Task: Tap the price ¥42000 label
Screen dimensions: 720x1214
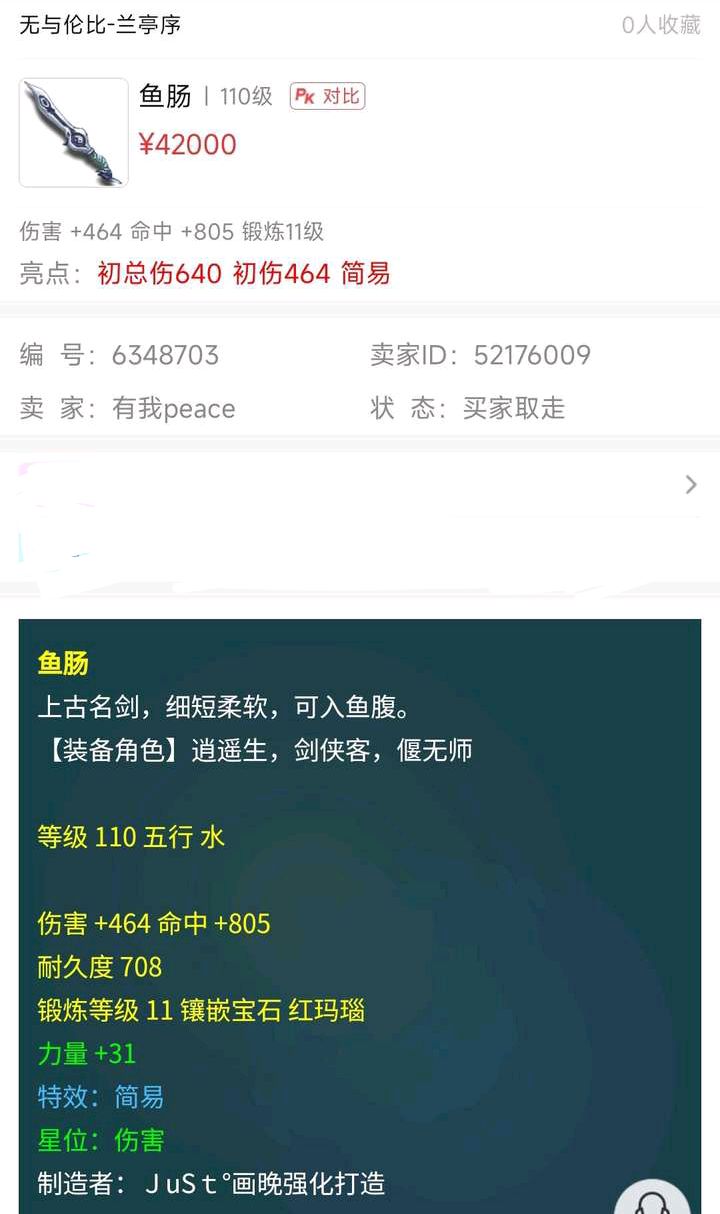Action: tap(188, 146)
